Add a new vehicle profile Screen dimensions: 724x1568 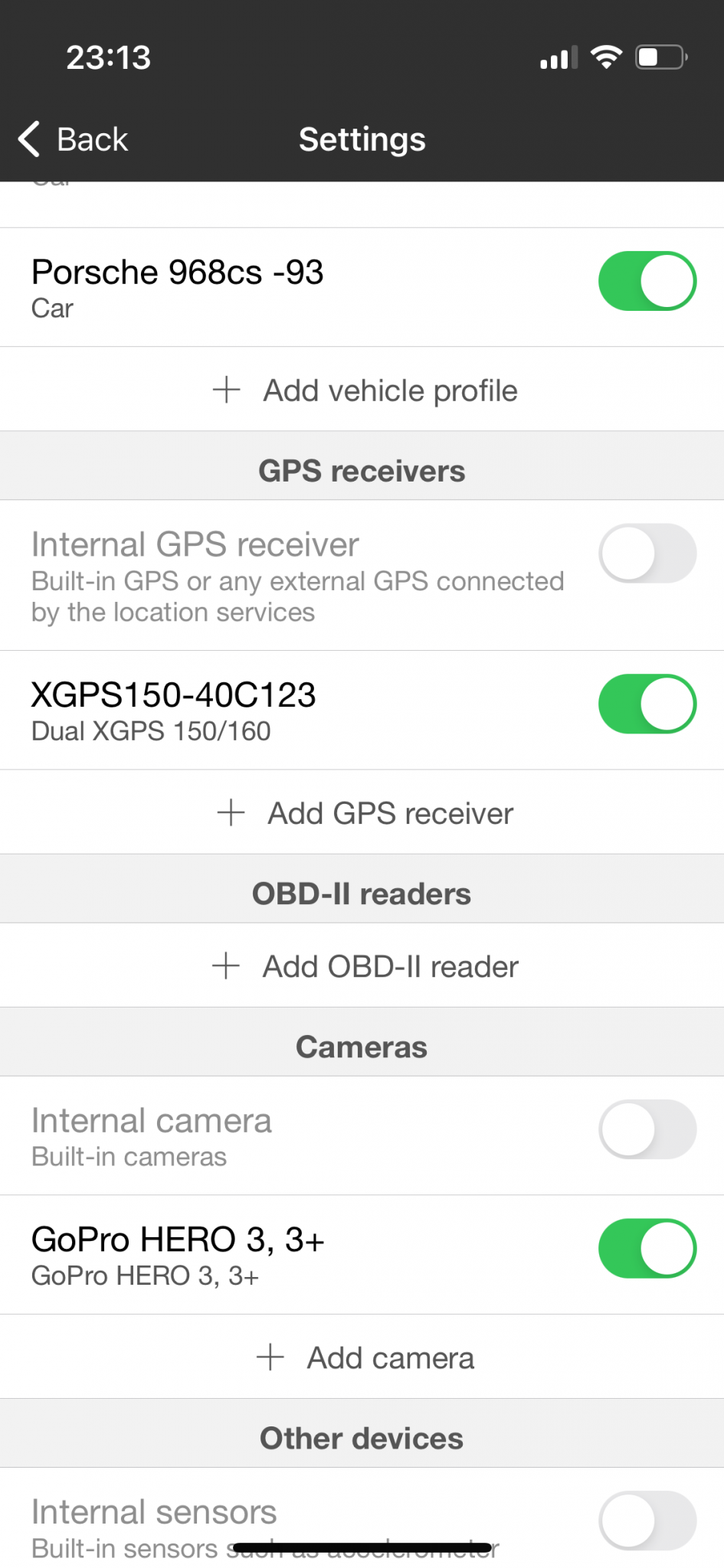pyautogui.click(x=362, y=390)
